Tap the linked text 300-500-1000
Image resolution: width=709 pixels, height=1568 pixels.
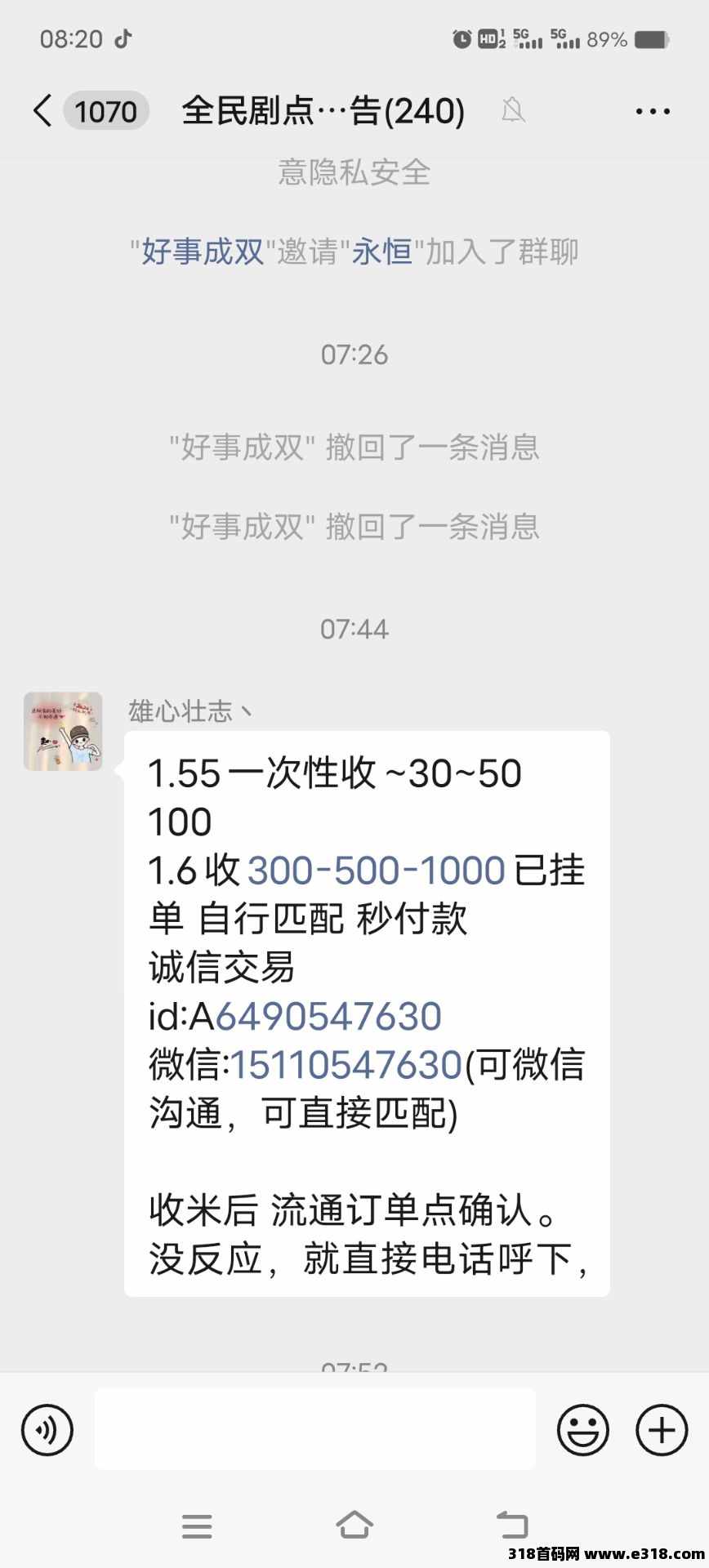pyautogui.click(x=376, y=871)
